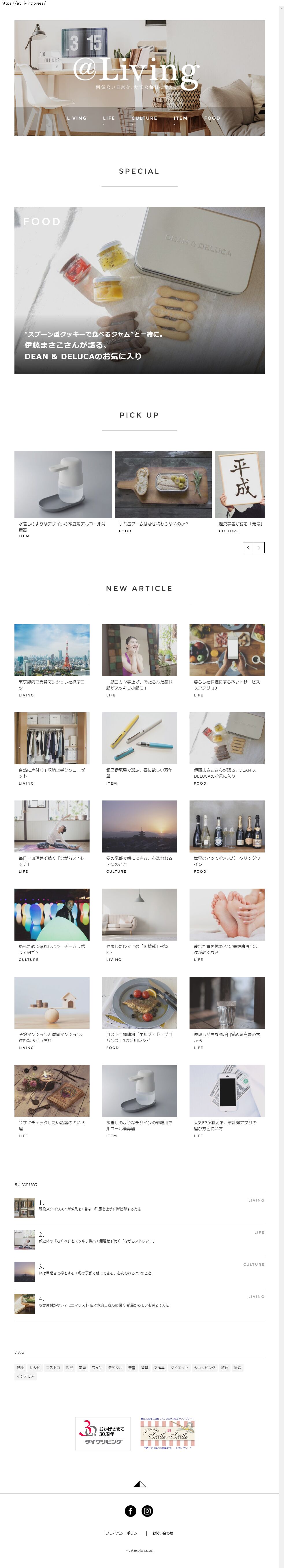284x1568 pixels.
Task: Open the コストコ調味料 recipe article
Action: (139, 1003)
